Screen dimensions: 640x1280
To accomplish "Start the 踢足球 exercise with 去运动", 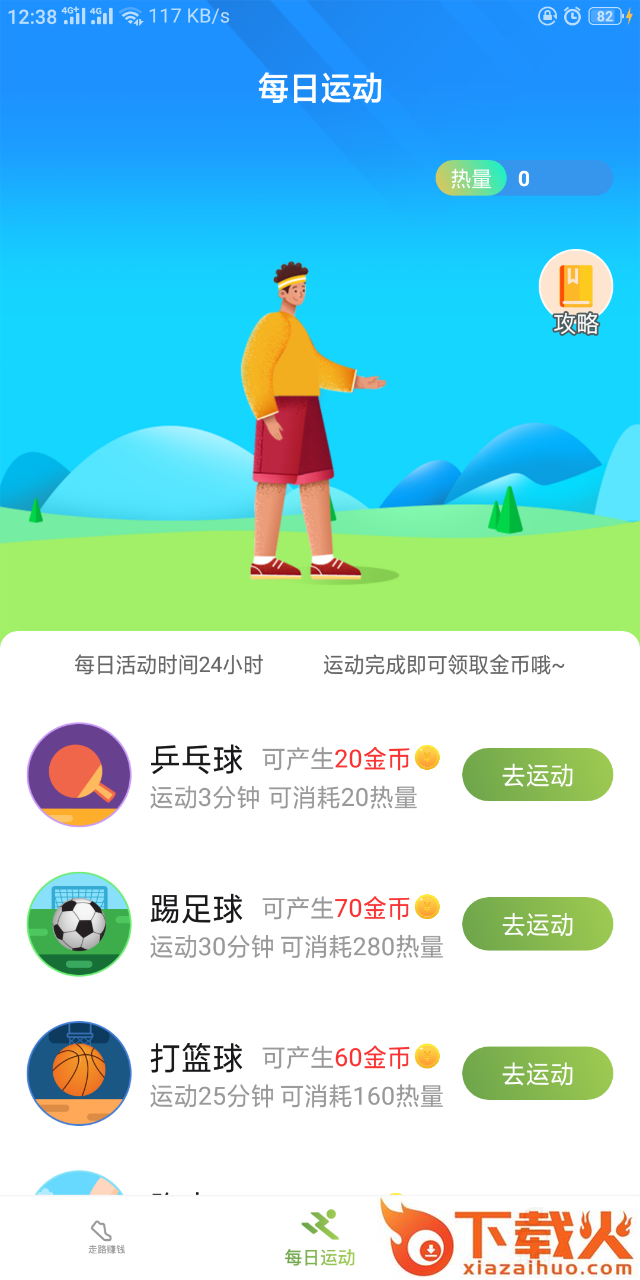I will tap(537, 924).
